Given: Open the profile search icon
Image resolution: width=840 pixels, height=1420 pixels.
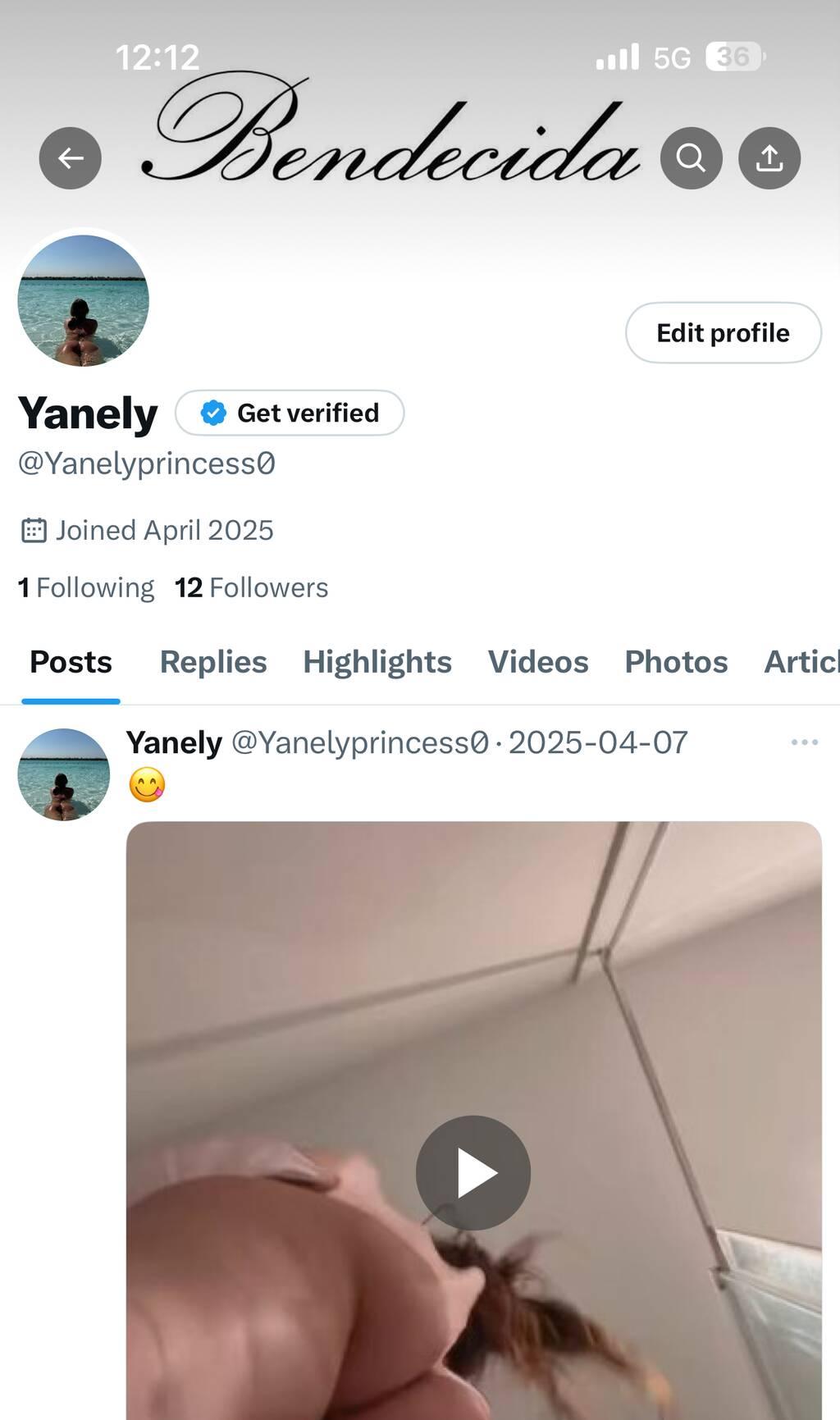Looking at the screenshot, I should pos(692,158).
